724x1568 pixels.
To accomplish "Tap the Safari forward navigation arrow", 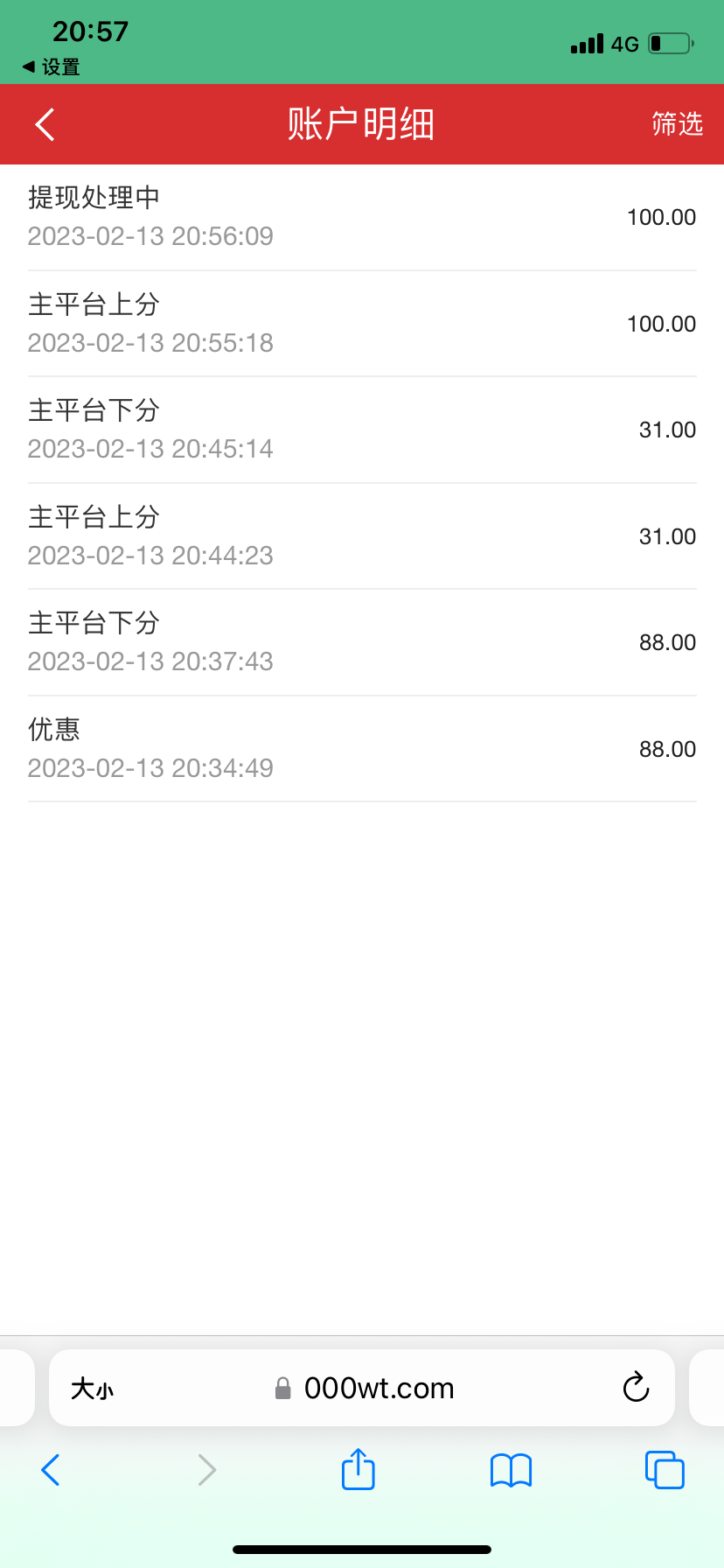I will click(x=206, y=1470).
